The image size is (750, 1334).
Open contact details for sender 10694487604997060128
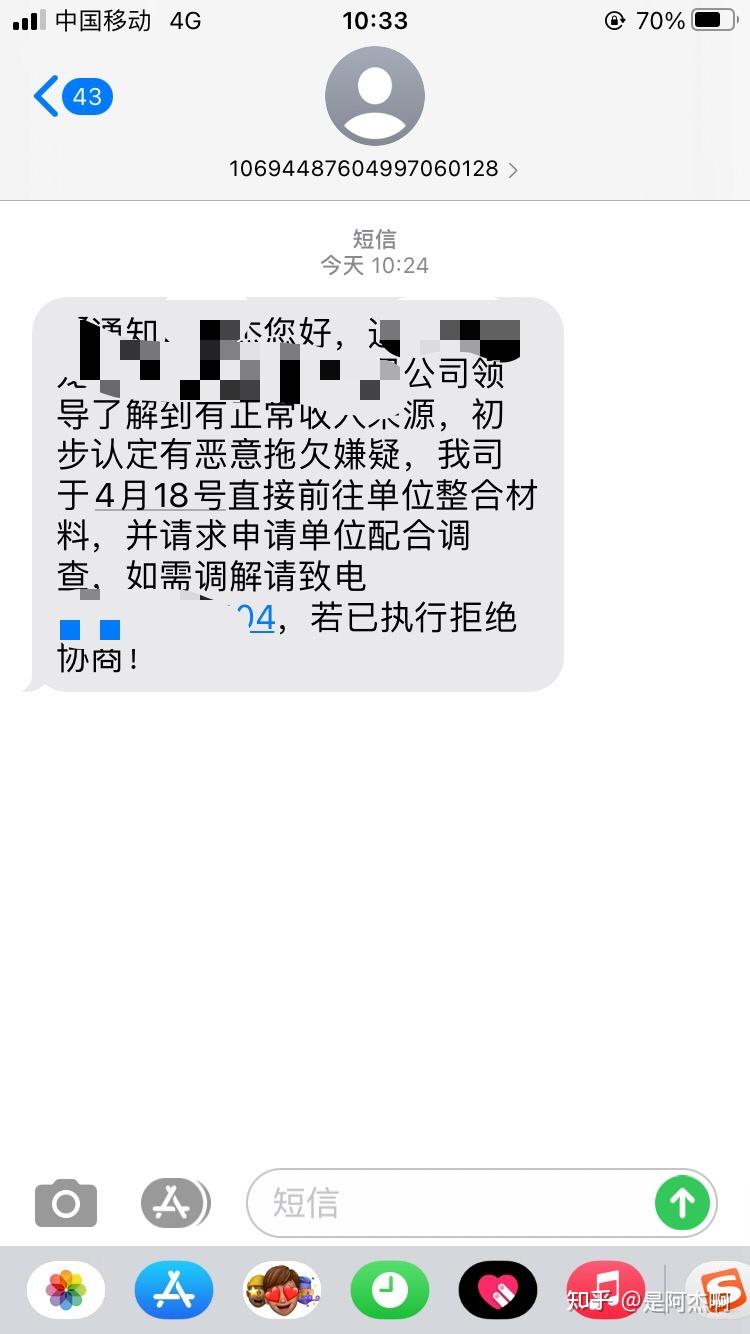(374, 168)
